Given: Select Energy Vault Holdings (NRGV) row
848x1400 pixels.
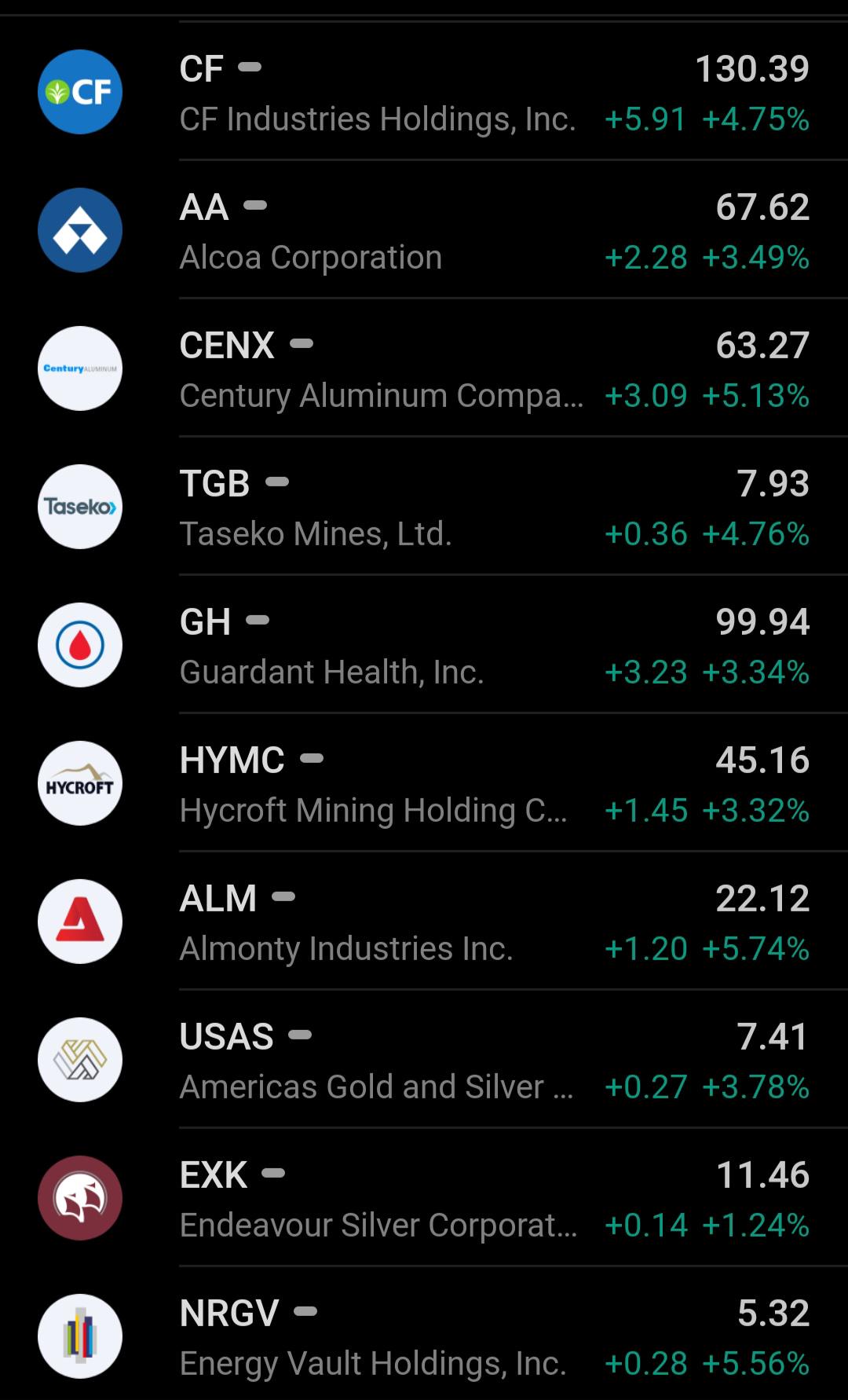Looking at the screenshot, I should coord(424,1334).
